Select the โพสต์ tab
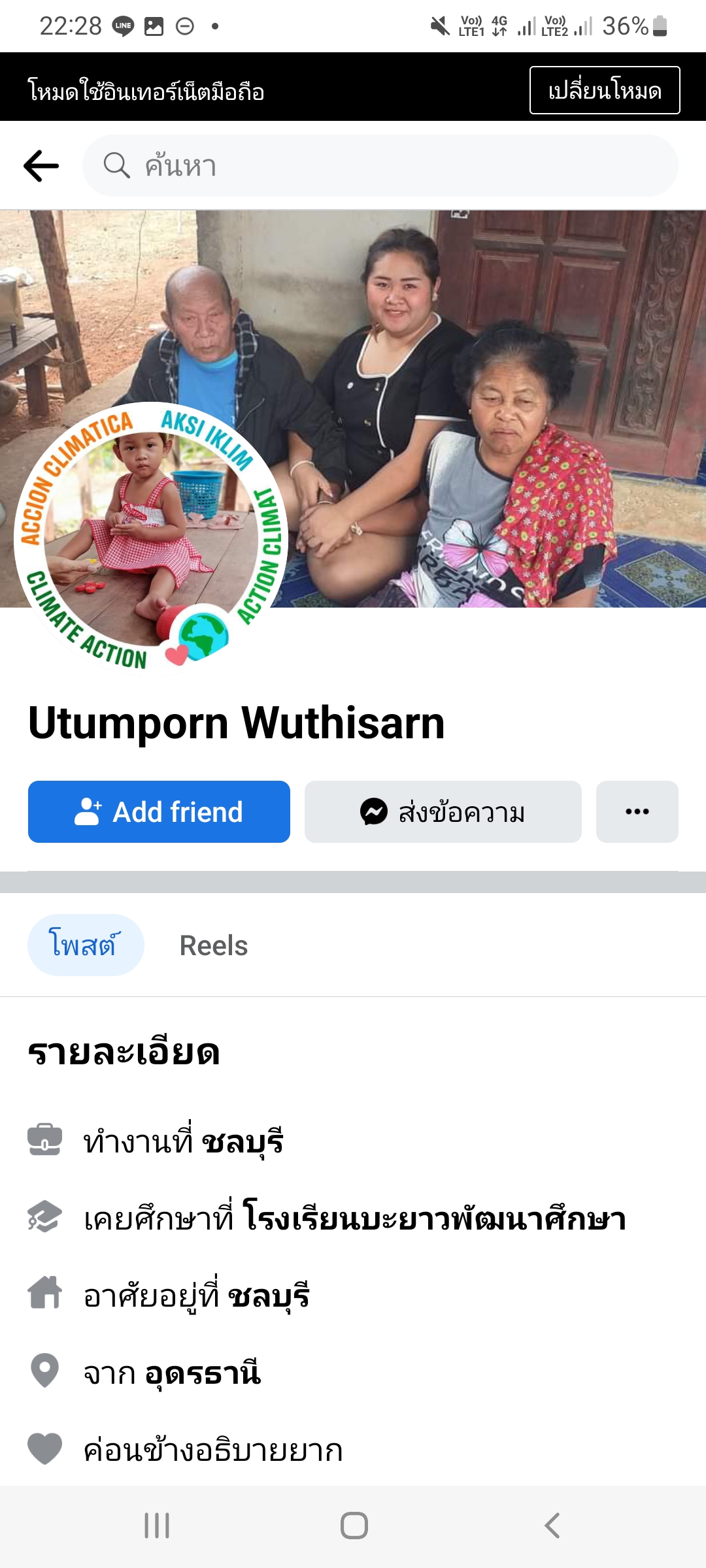Image resolution: width=706 pixels, height=1568 pixels. tap(86, 945)
